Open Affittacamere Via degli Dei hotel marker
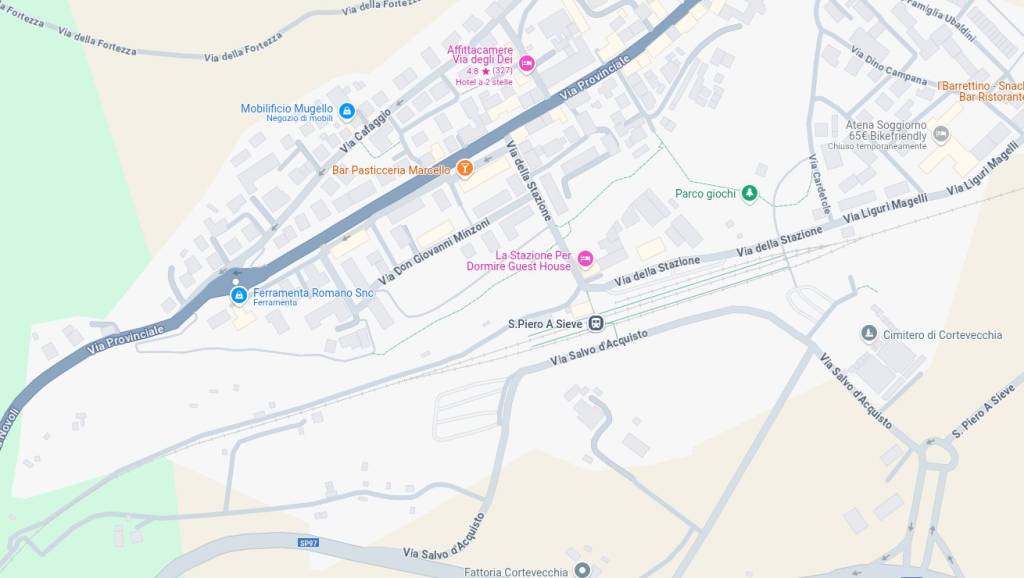This screenshot has width=1024, height=578. [527, 64]
